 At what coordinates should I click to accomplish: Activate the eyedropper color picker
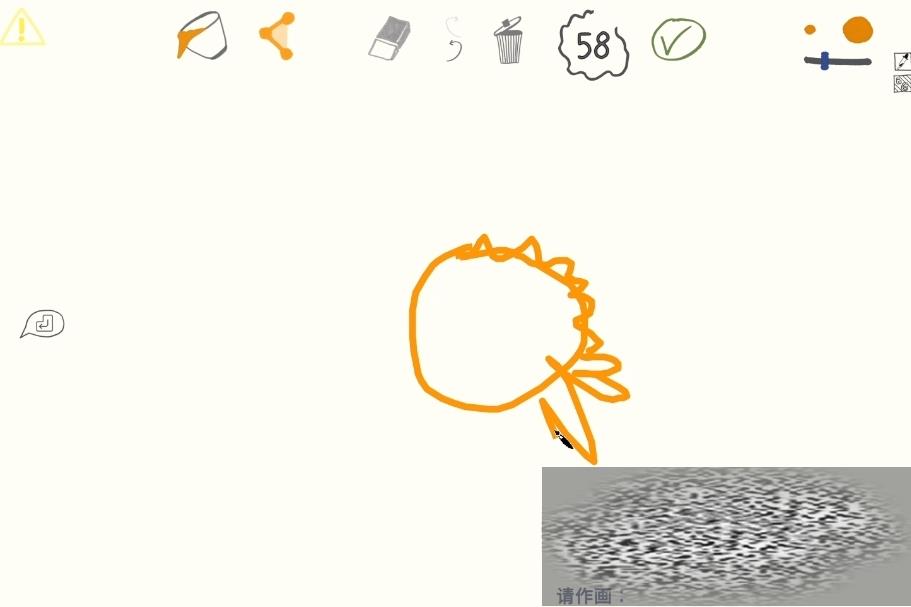901,62
